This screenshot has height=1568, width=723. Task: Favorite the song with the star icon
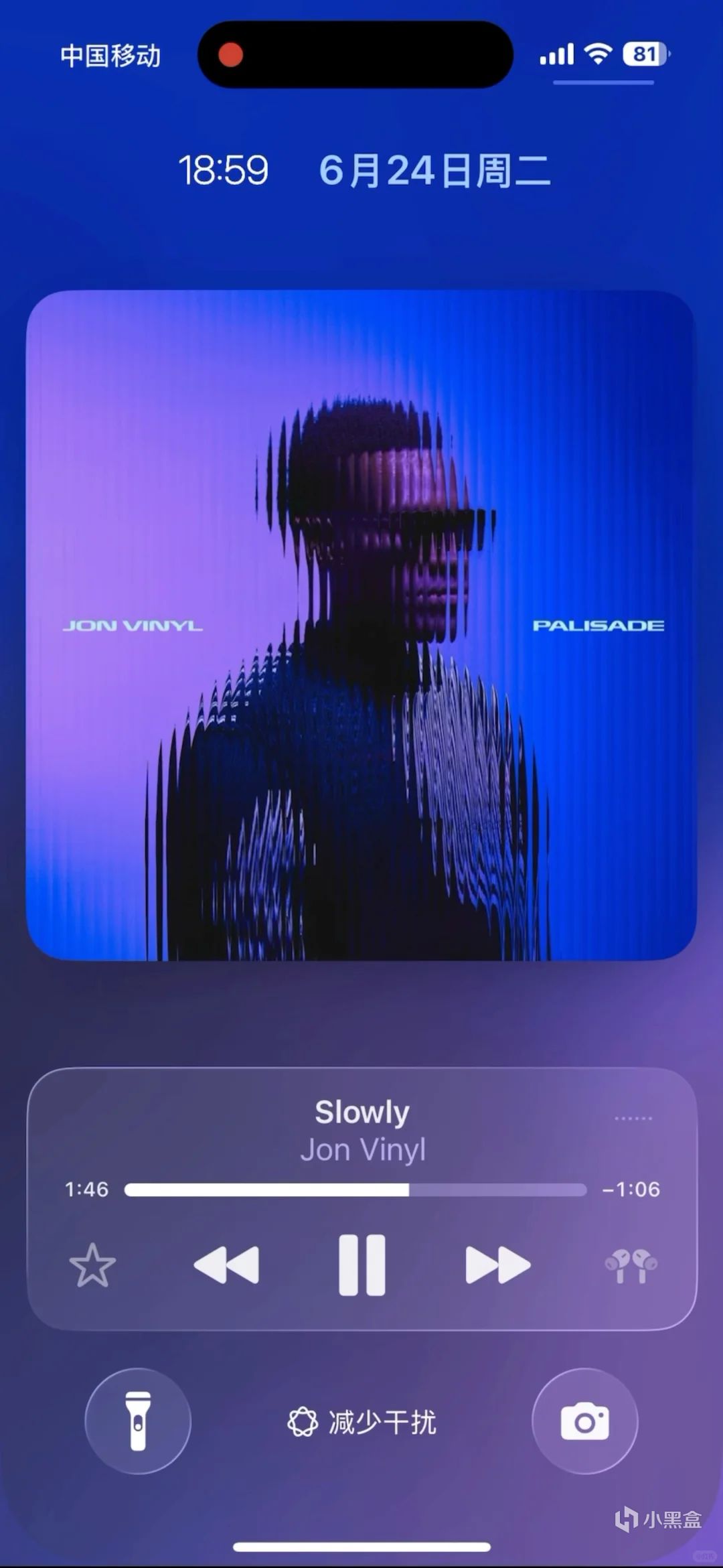(x=92, y=1265)
